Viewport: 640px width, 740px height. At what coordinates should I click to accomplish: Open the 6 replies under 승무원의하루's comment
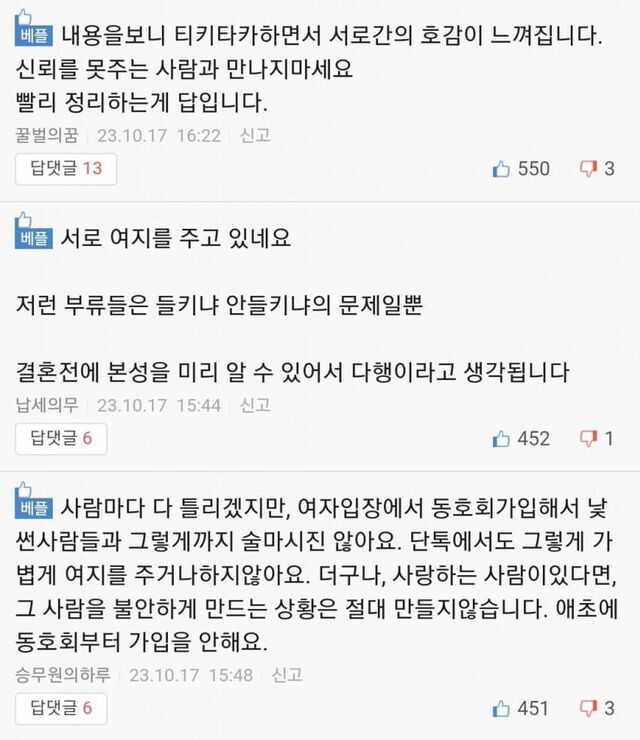coord(61,707)
